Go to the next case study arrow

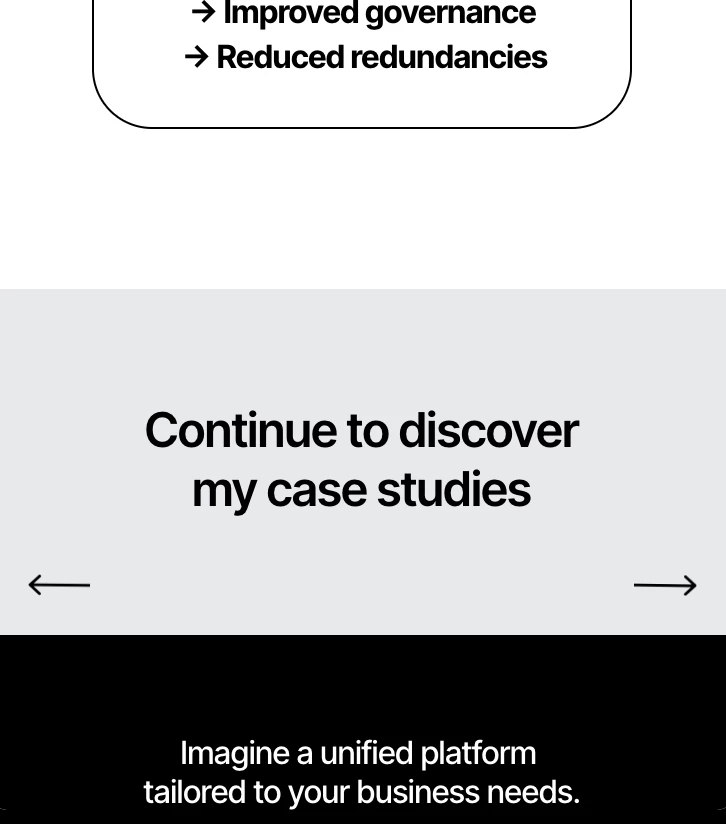(x=665, y=585)
